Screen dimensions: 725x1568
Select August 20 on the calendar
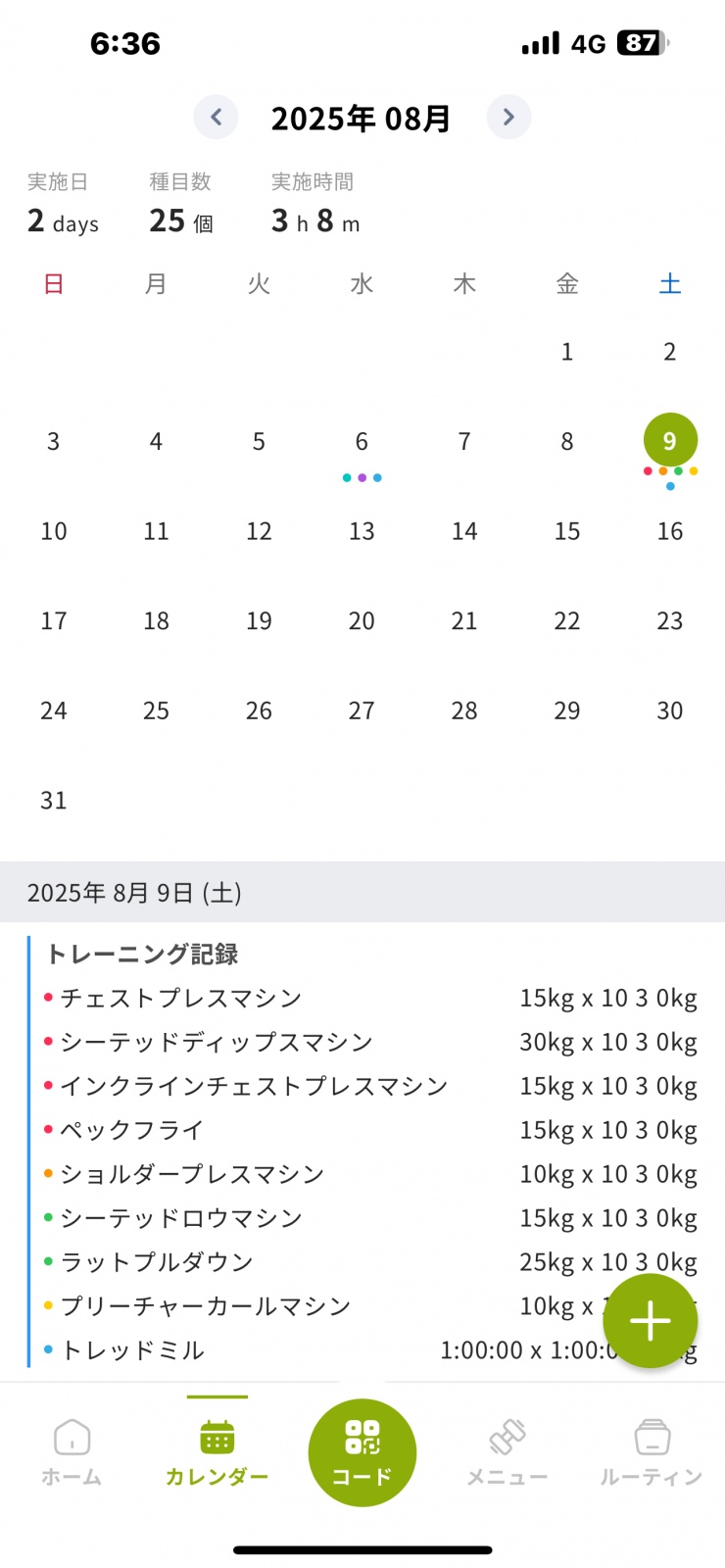pyautogui.click(x=362, y=621)
